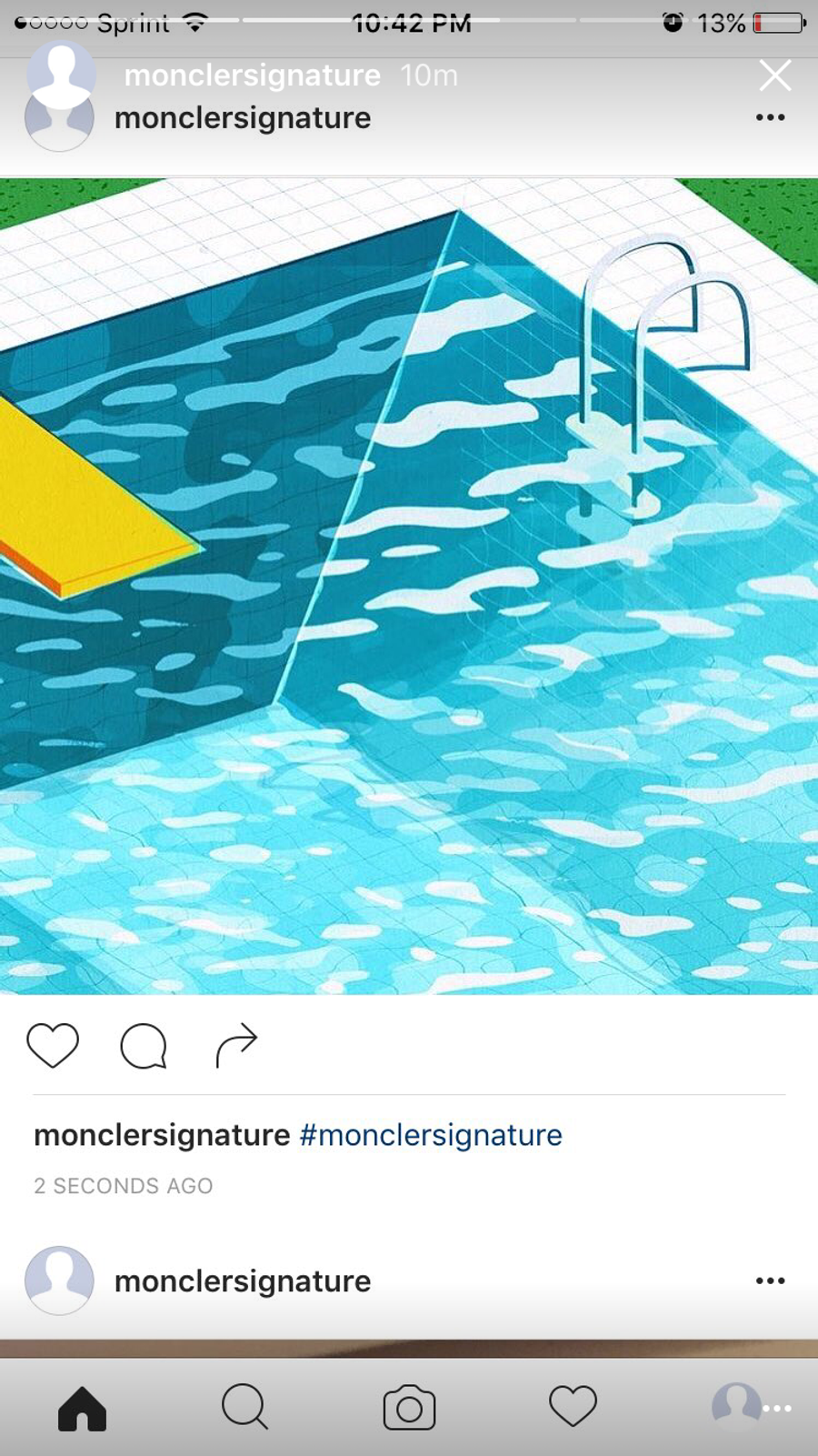Open the #monclersignature hashtag link
The image size is (818, 1456).
click(431, 1135)
